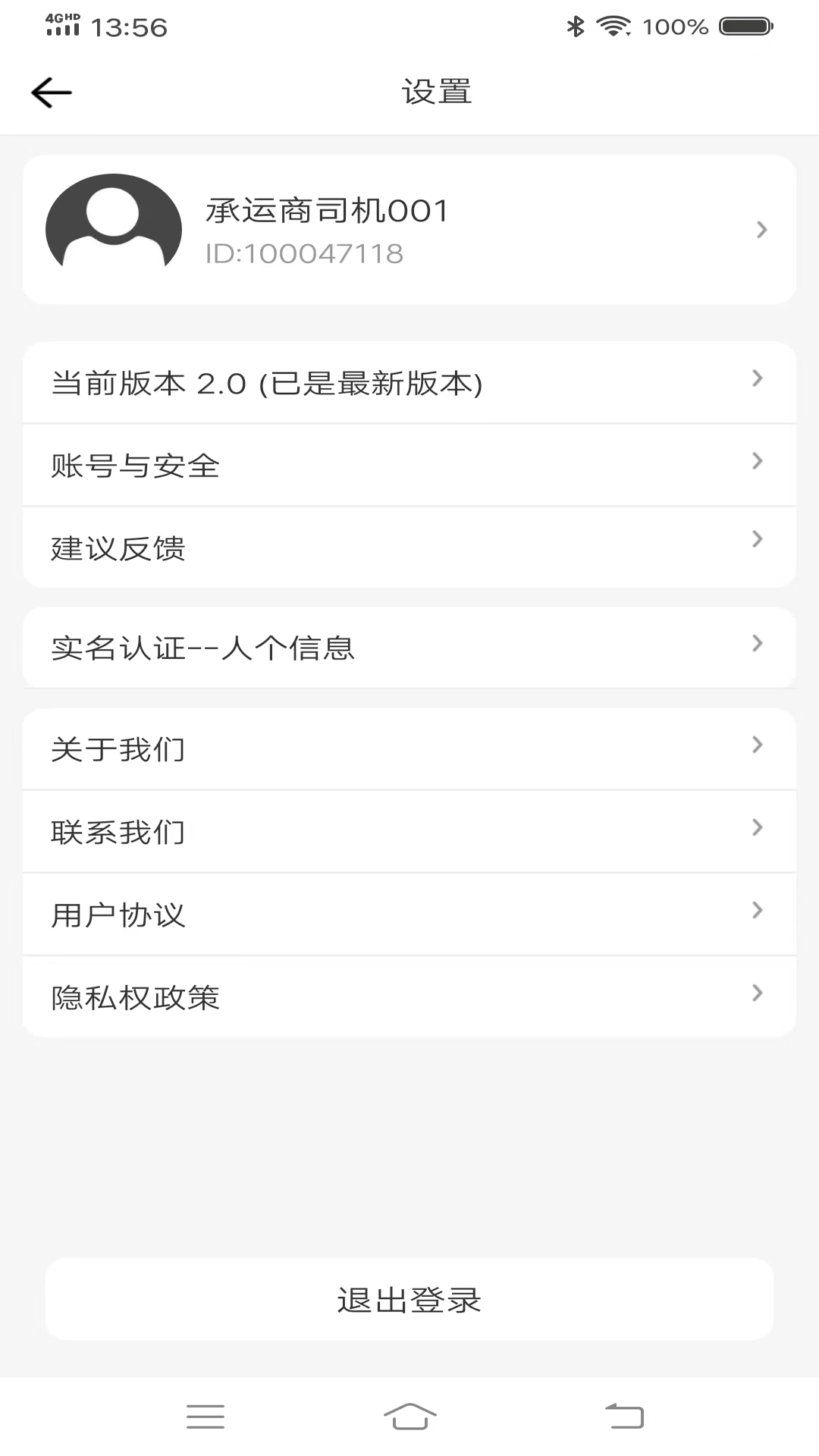This screenshot has height=1456, width=819.
Task: Tap the back arrow to leave settings
Action: (50, 91)
